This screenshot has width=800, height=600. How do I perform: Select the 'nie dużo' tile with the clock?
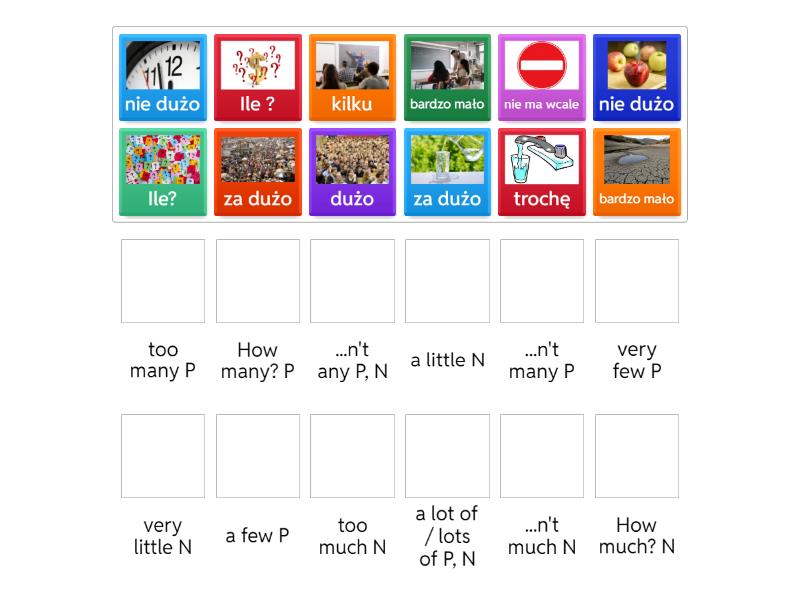162,78
